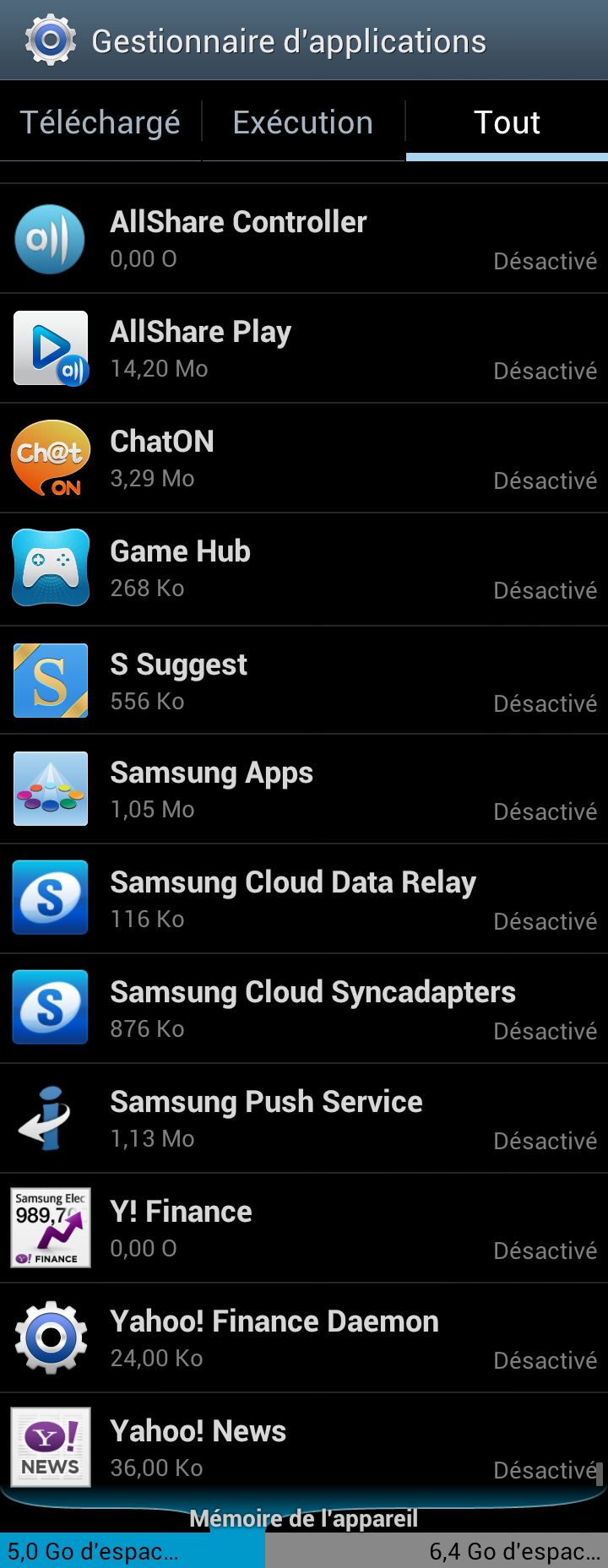Image resolution: width=608 pixels, height=1568 pixels.
Task: Open AllShare Play app info
Action: coord(304,349)
